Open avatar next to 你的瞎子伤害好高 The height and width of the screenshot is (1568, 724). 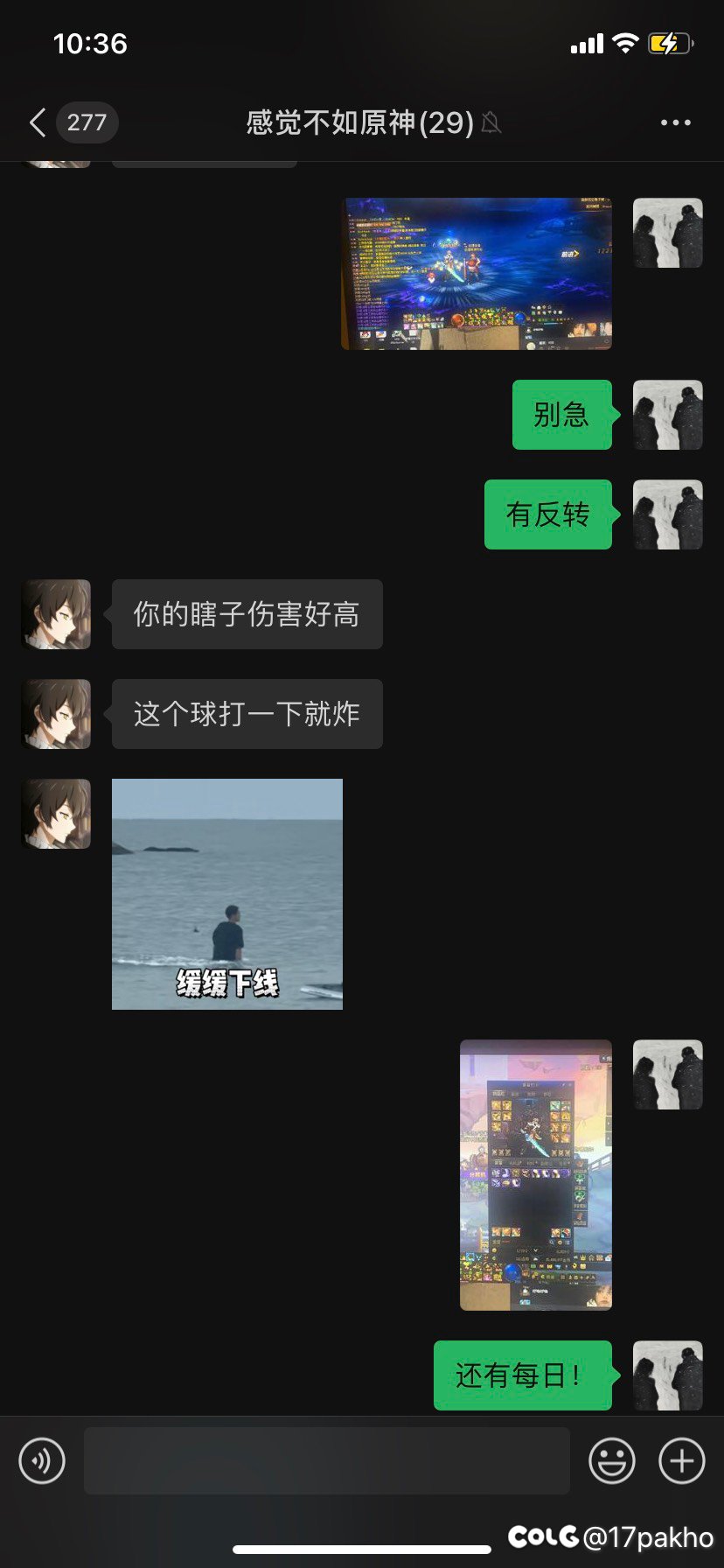pyautogui.click(x=56, y=614)
